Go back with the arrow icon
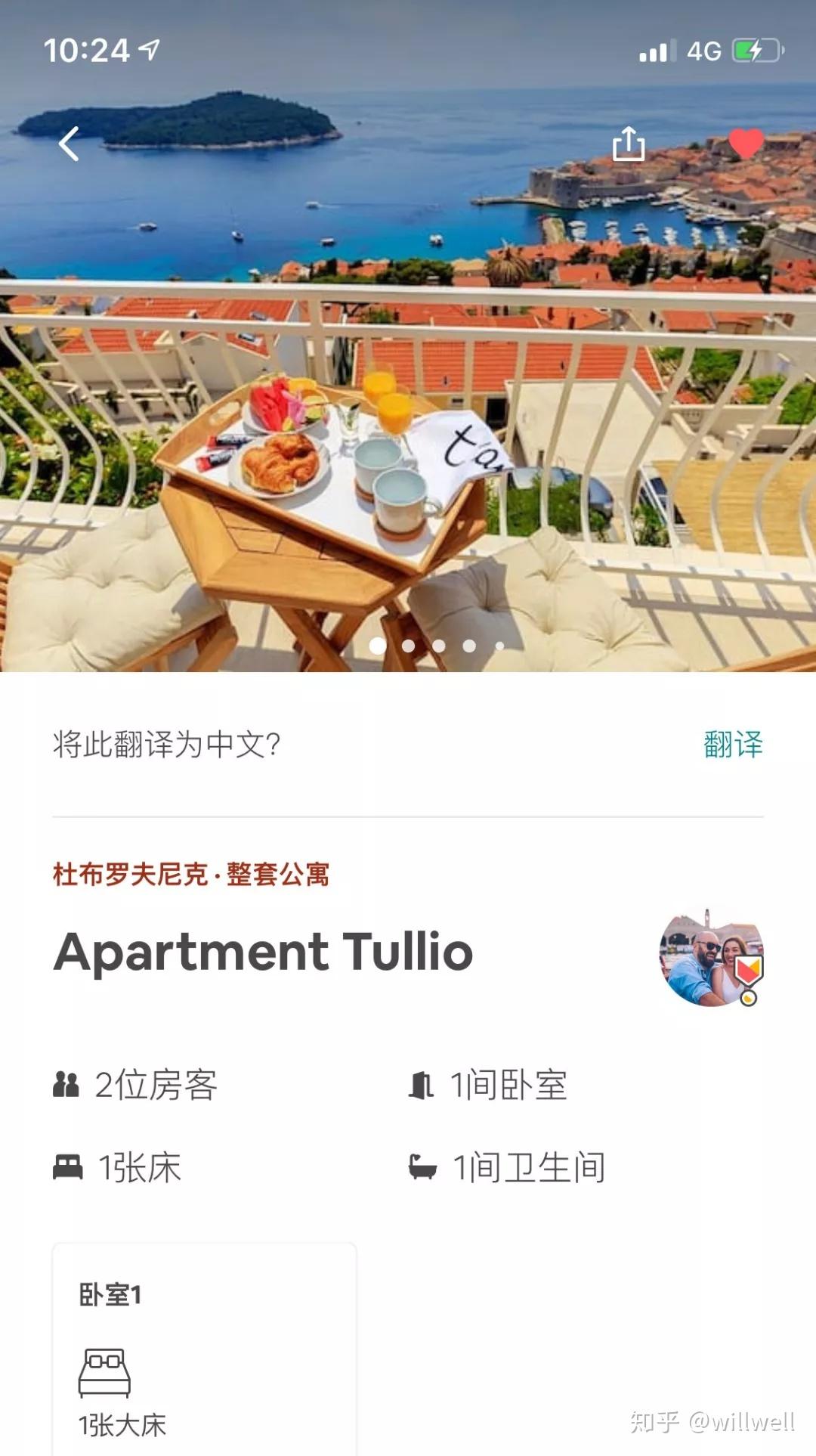 point(69,144)
